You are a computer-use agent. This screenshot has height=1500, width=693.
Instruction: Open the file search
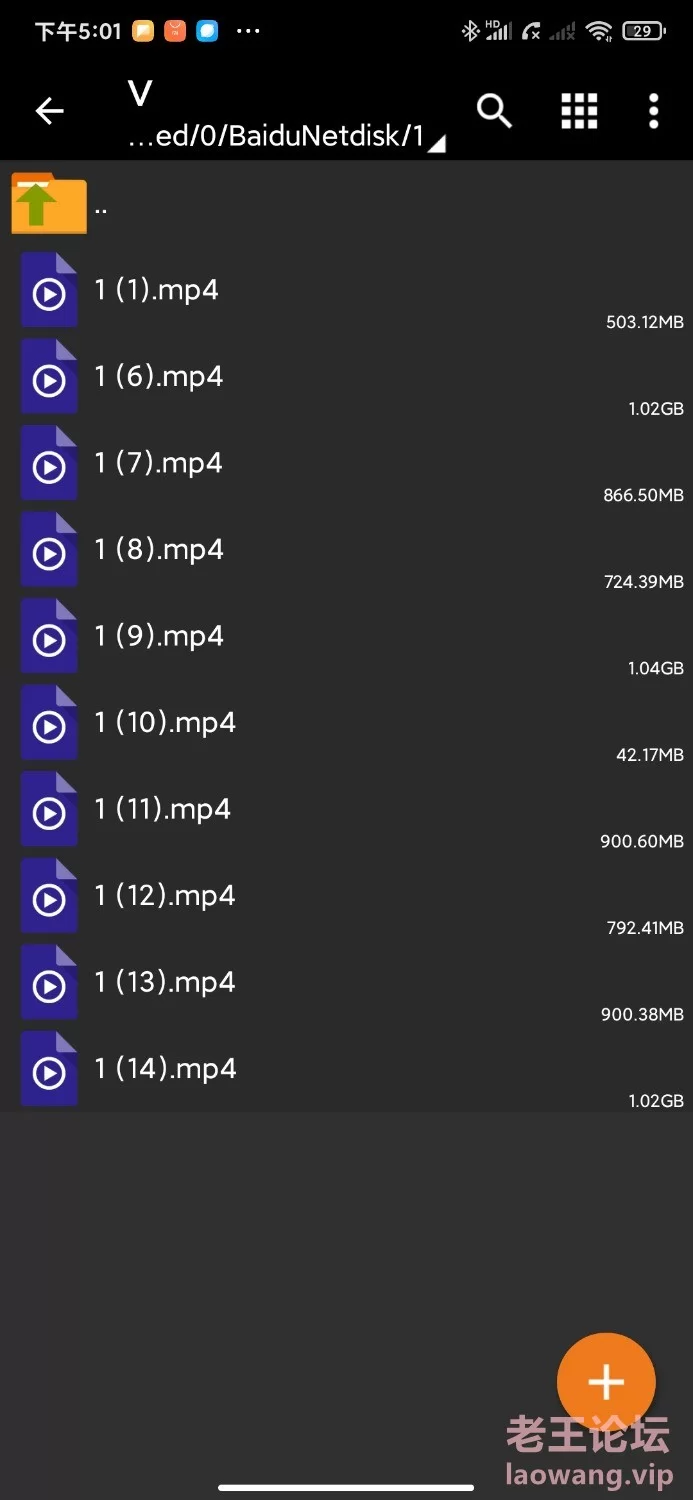click(x=494, y=111)
